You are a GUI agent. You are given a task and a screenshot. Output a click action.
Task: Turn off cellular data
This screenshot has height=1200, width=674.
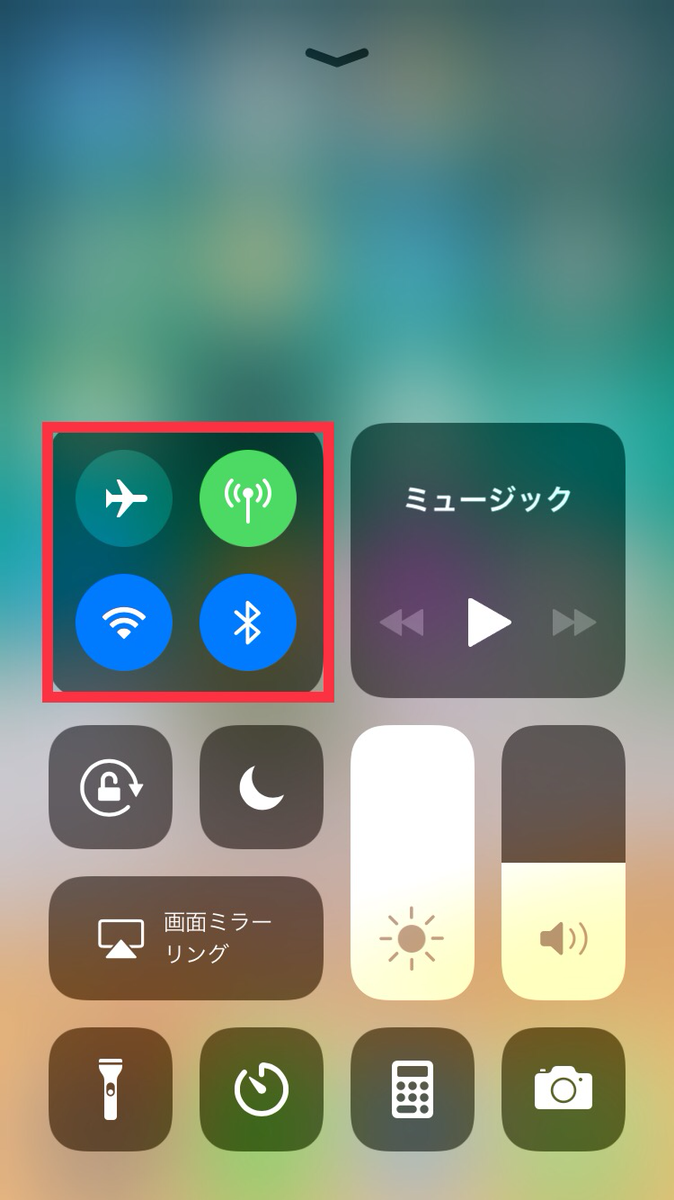pos(248,498)
